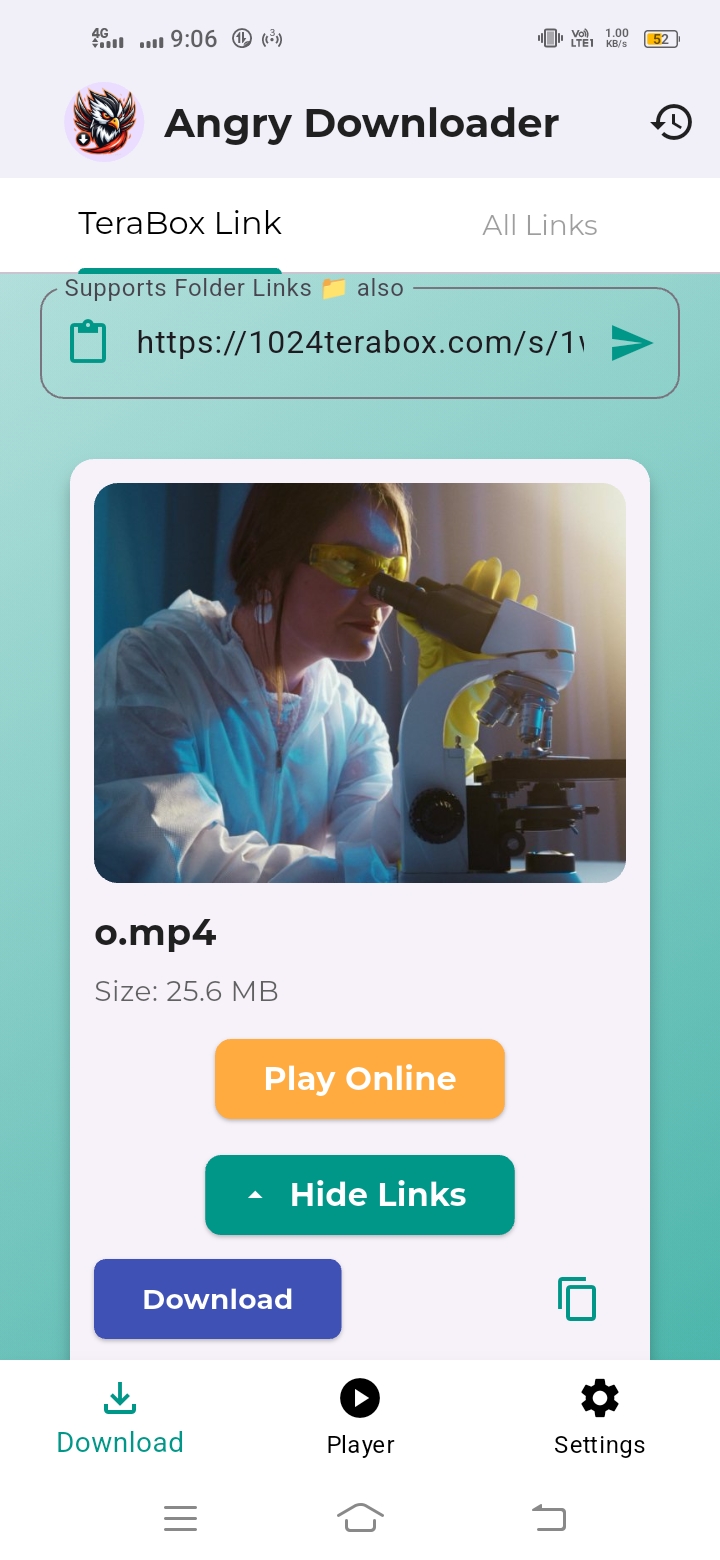This screenshot has width=720, height=1560.
Task: Open the download history icon
Action: coord(671,122)
